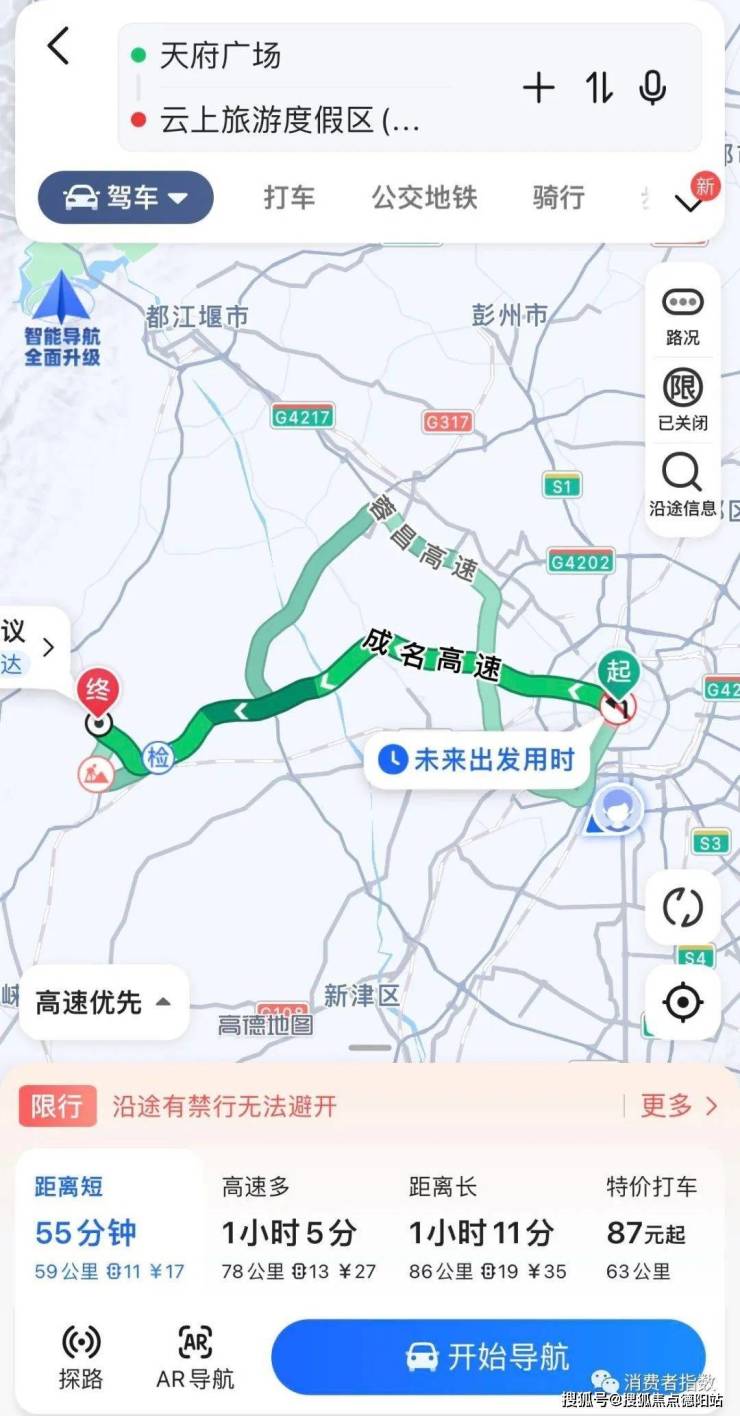Expand the 高速优先 route preference
The height and width of the screenshot is (1416, 740).
point(103,1002)
